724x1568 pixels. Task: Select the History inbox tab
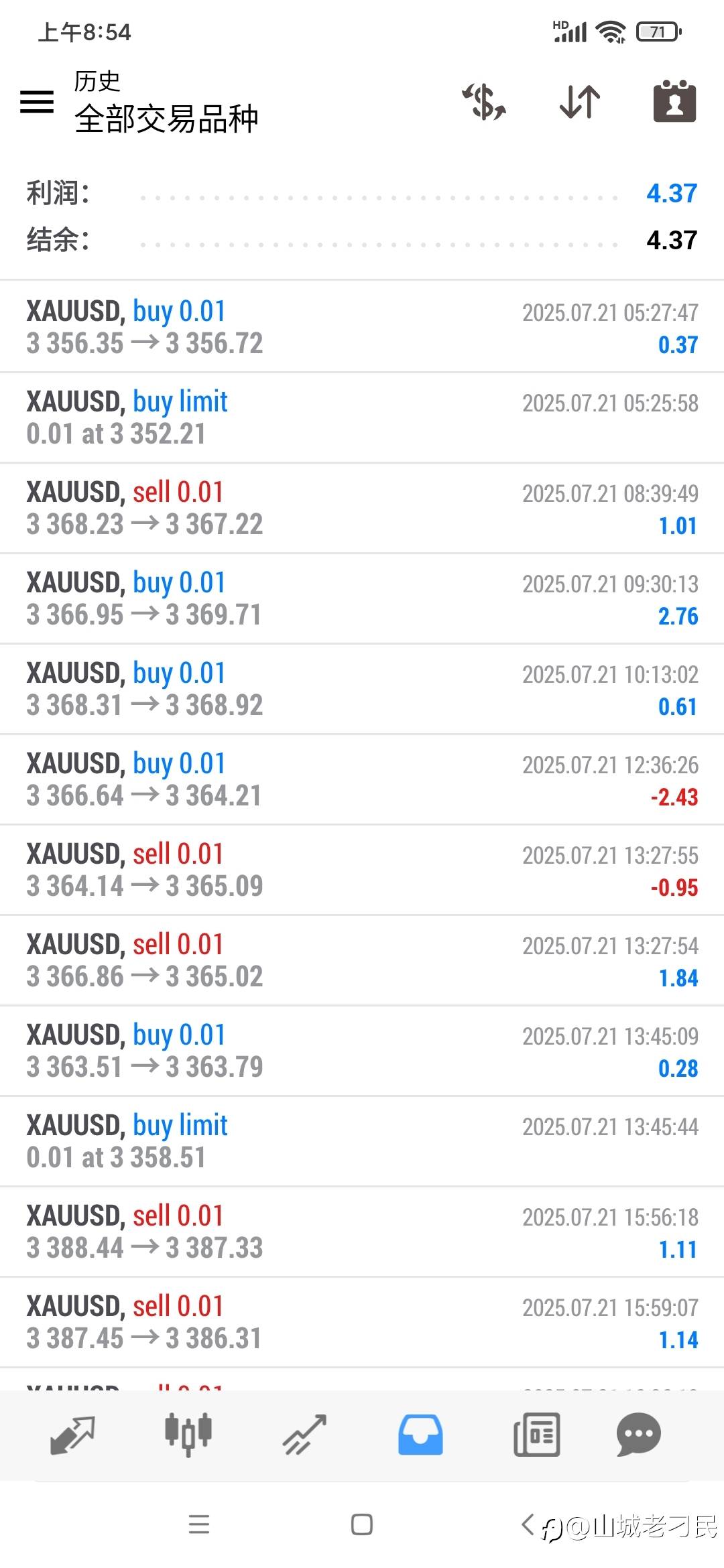pyautogui.click(x=420, y=1435)
